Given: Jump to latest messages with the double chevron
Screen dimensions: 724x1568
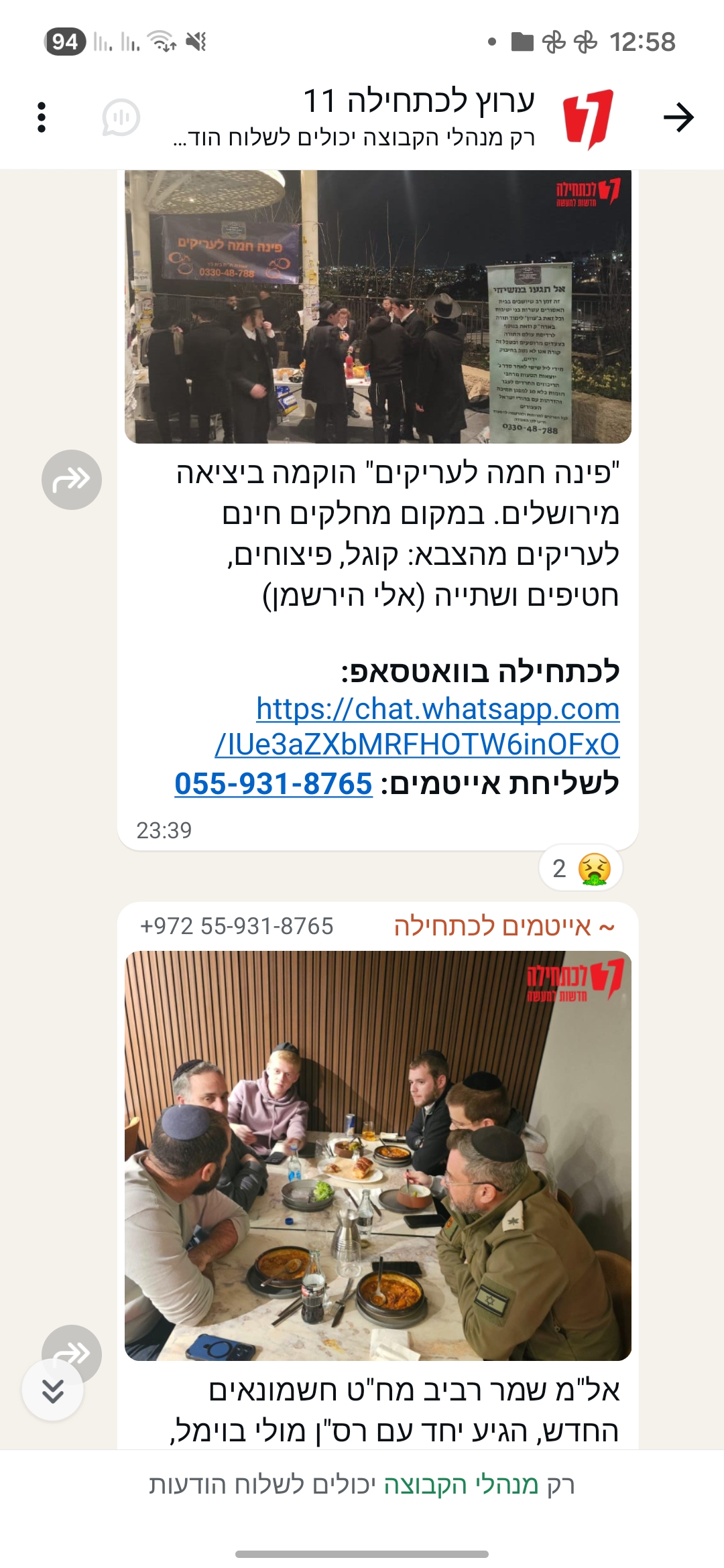Looking at the screenshot, I should pyautogui.click(x=53, y=1390).
